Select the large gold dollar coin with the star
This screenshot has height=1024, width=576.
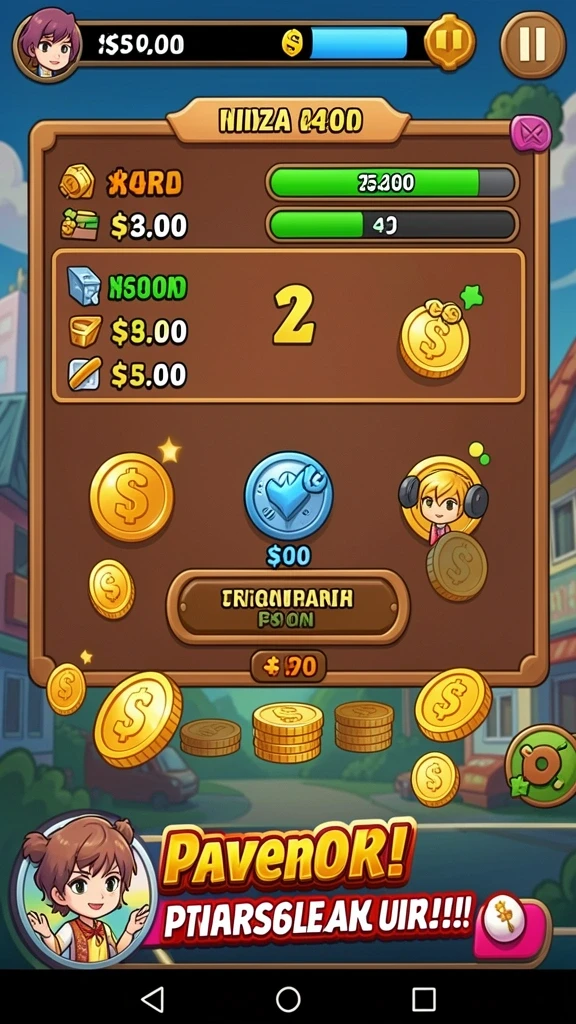coord(131,496)
